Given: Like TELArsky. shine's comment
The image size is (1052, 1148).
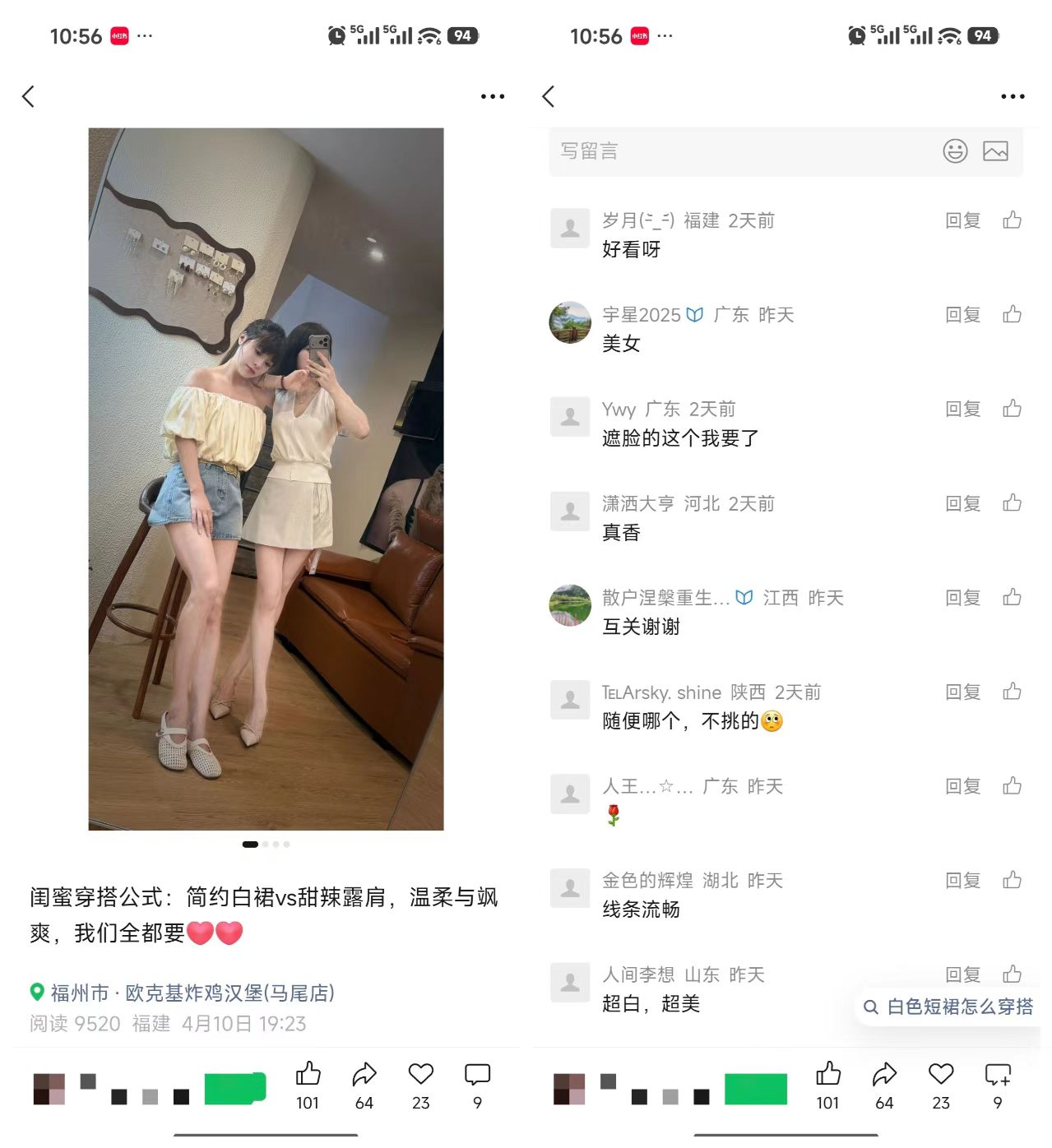Looking at the screenshot, I should [x=1012, y=692].
